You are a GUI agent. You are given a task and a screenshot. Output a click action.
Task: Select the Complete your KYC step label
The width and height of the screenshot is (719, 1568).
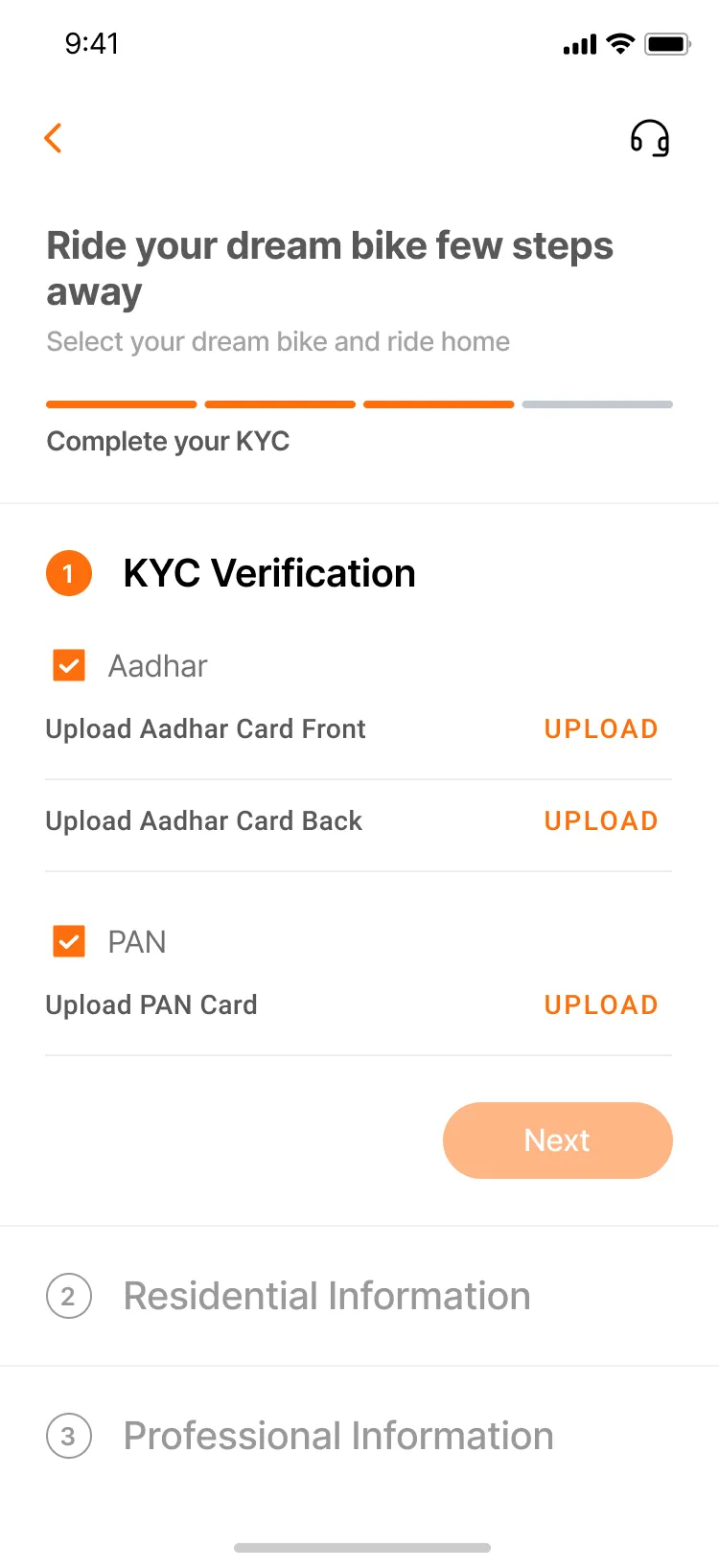click(168, 441)
